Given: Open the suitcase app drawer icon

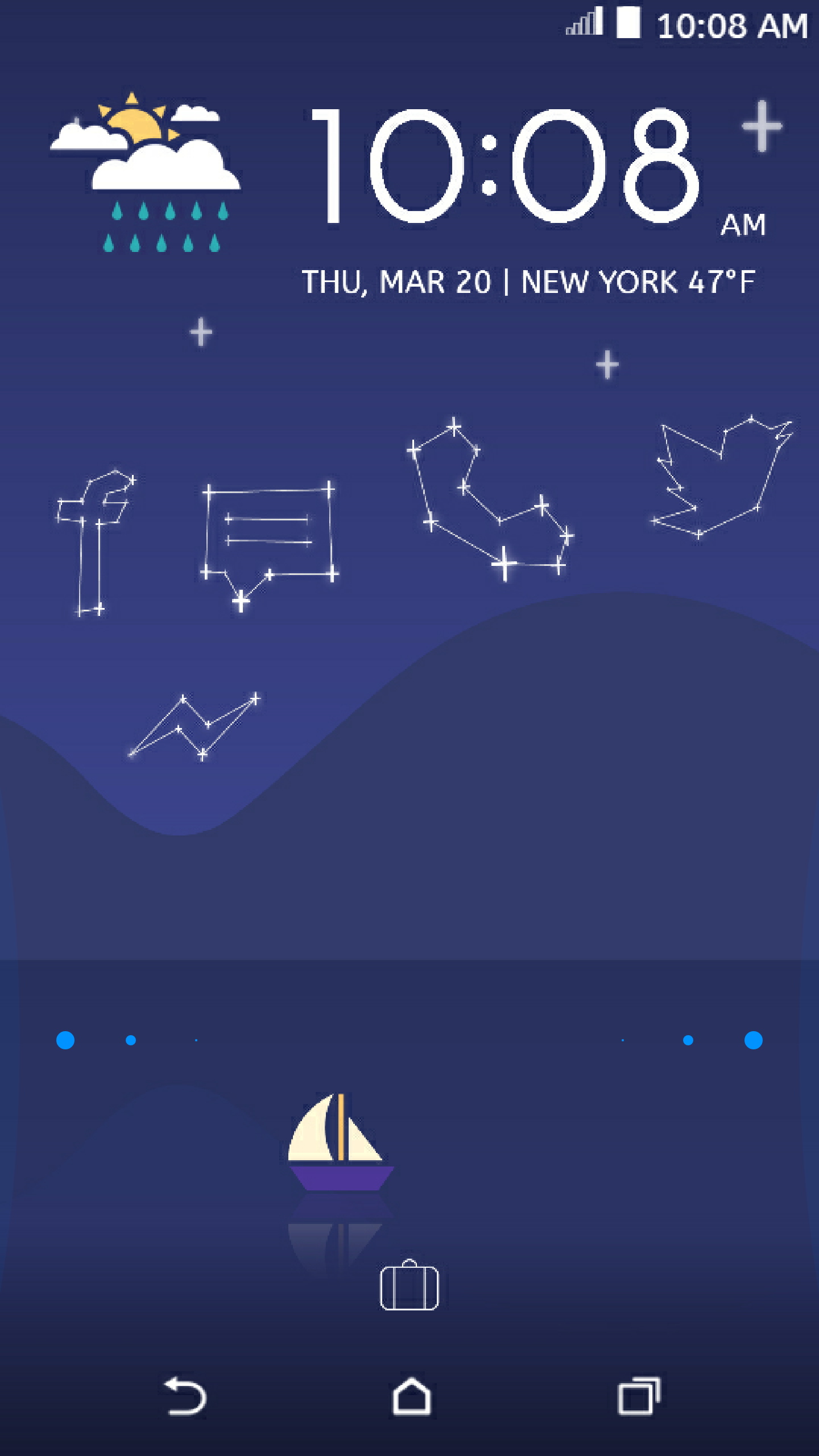Looking at the screenshot, I should 409,1287.
